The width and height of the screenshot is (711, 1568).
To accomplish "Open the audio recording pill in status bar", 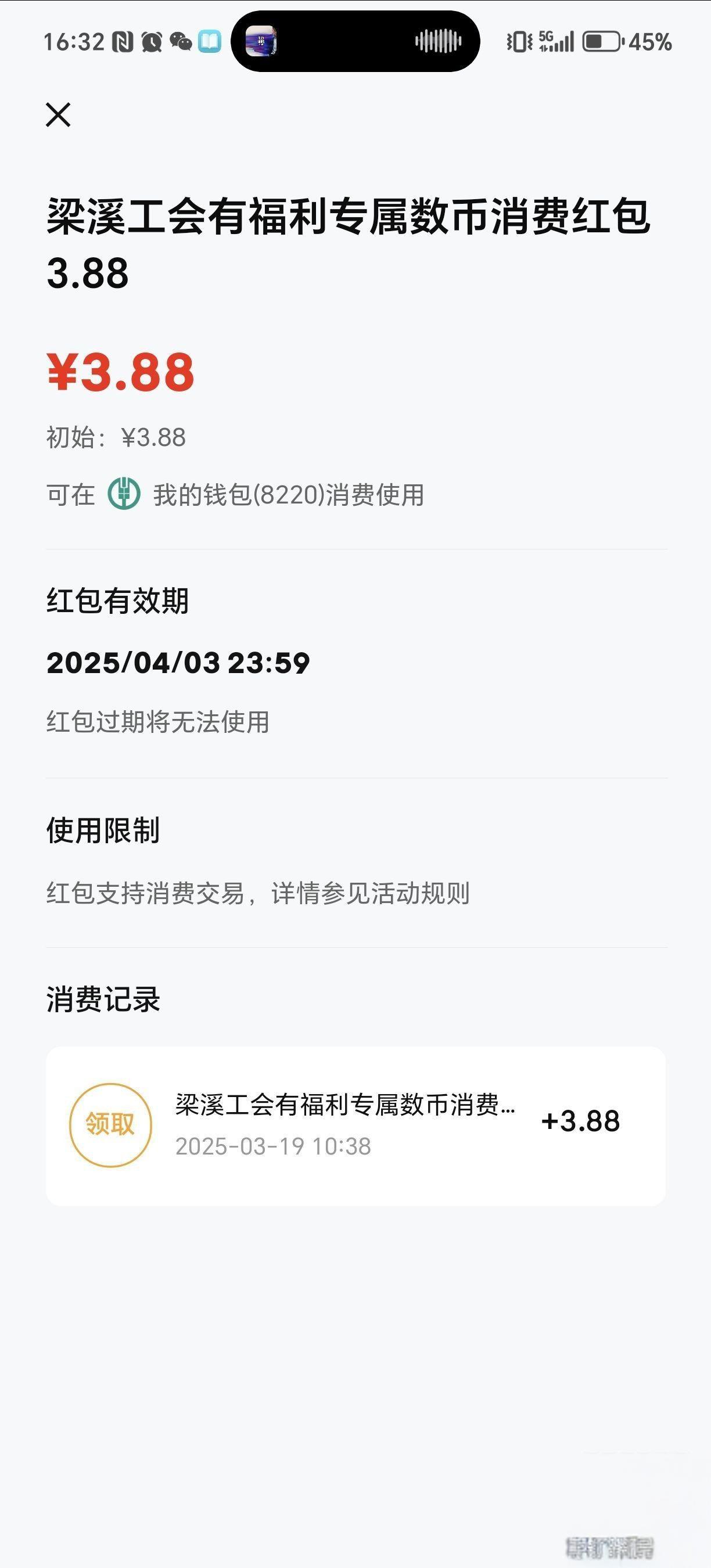I will coord(355,41).
